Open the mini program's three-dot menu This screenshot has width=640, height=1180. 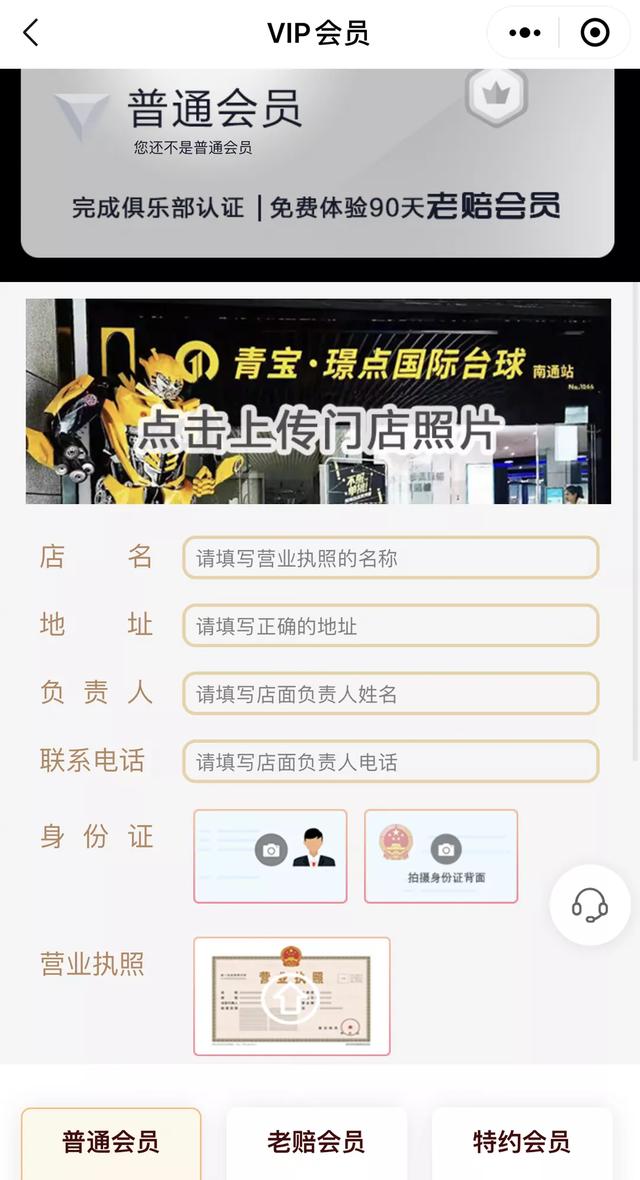point(525,33)
